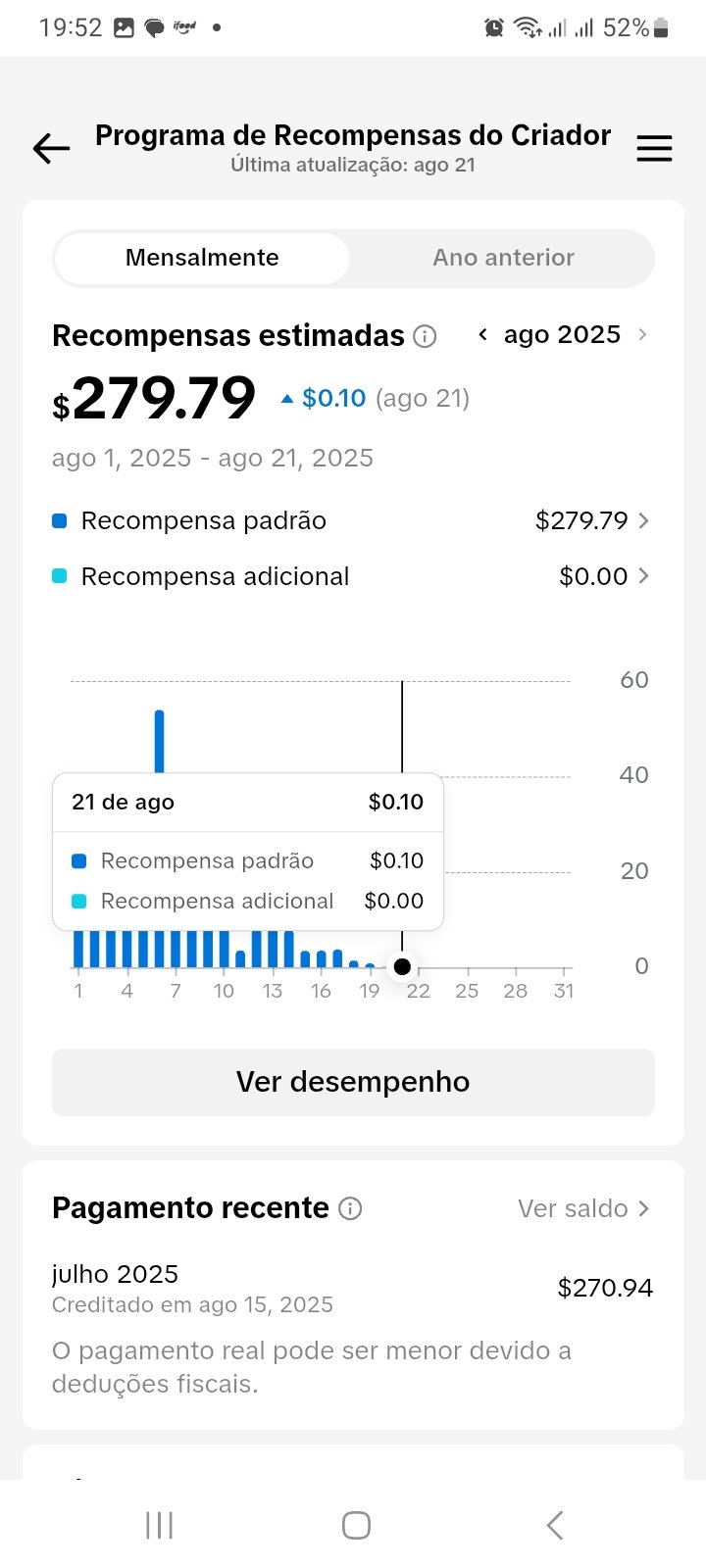
Task: Go to the month before ago 2025
Action: point(482,334)
